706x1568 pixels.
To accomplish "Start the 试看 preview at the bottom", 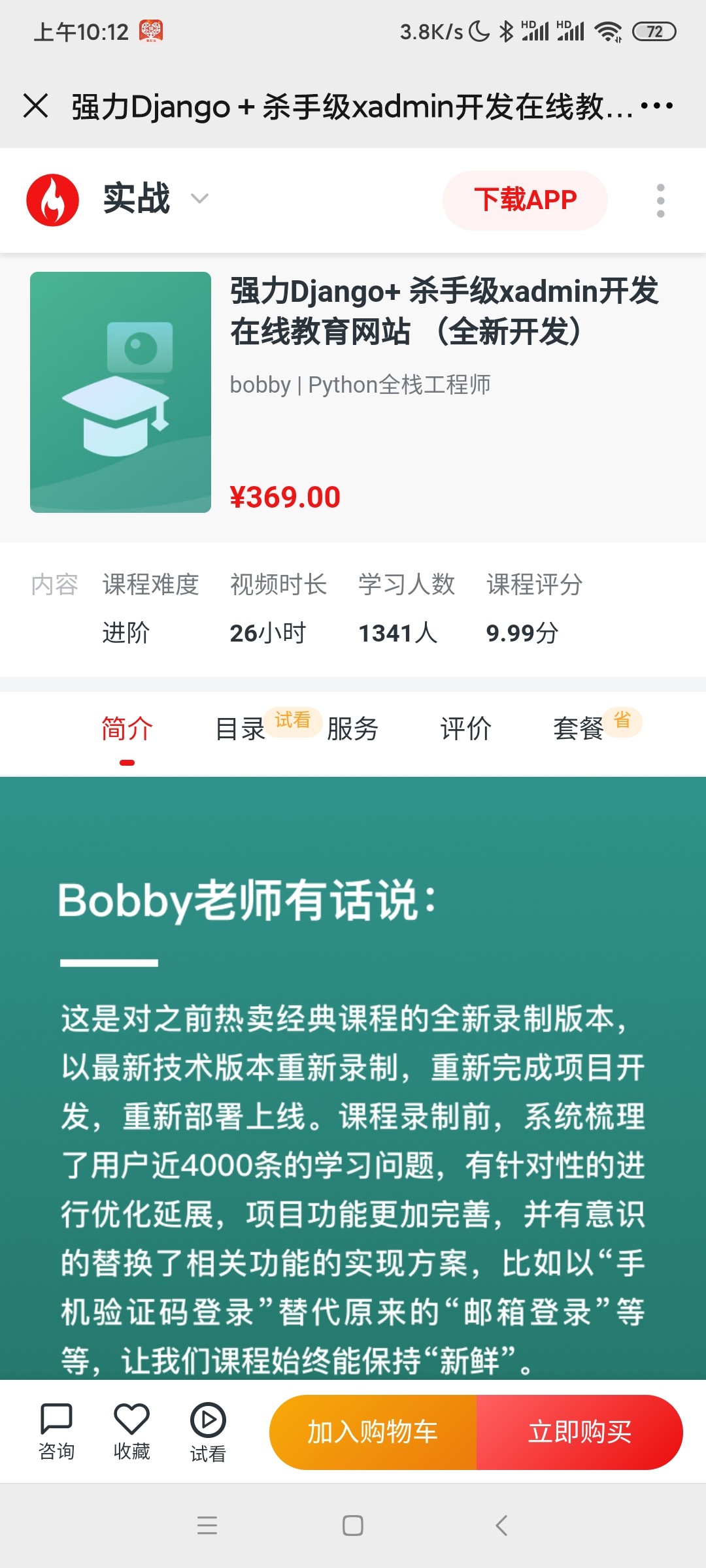I will point(208,1431).
